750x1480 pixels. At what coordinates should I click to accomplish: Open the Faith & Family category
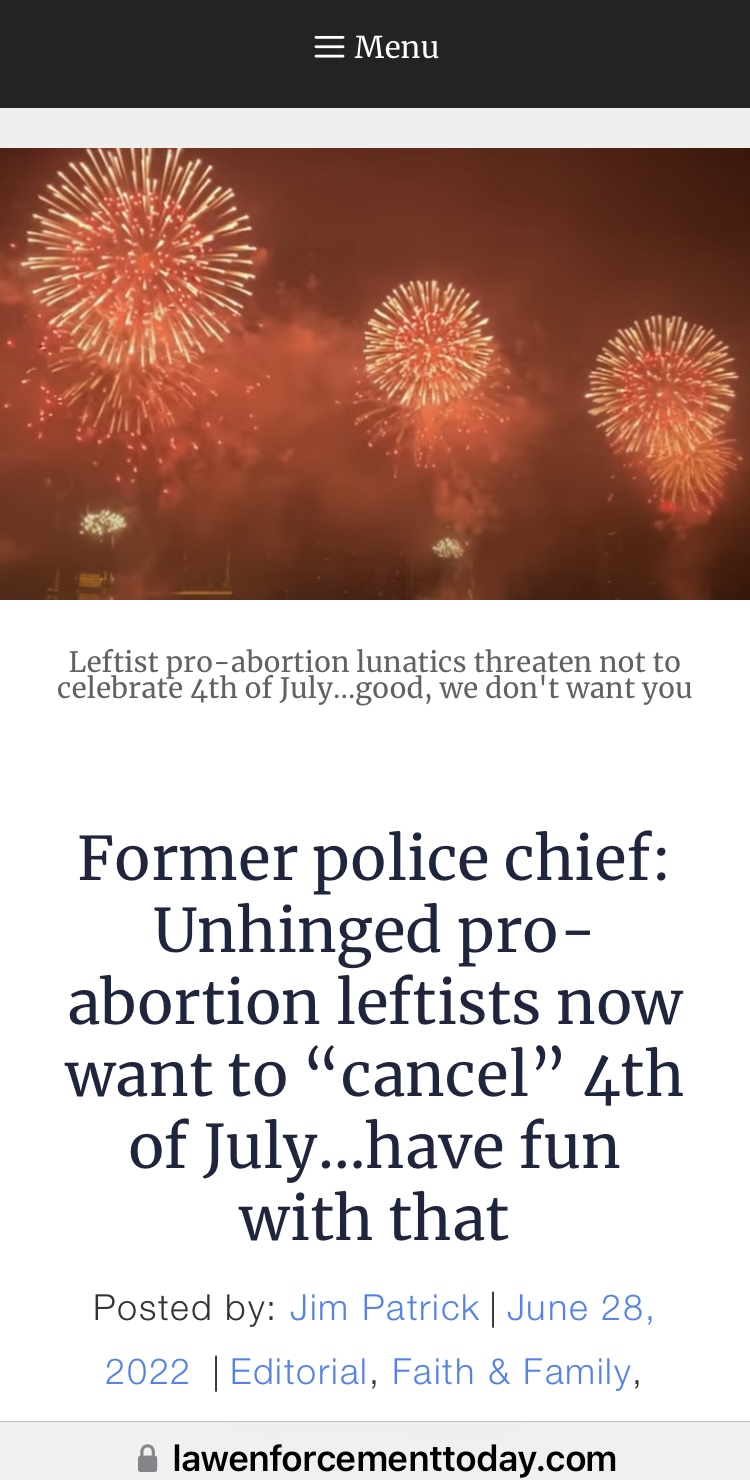[x=511, y=1372]
